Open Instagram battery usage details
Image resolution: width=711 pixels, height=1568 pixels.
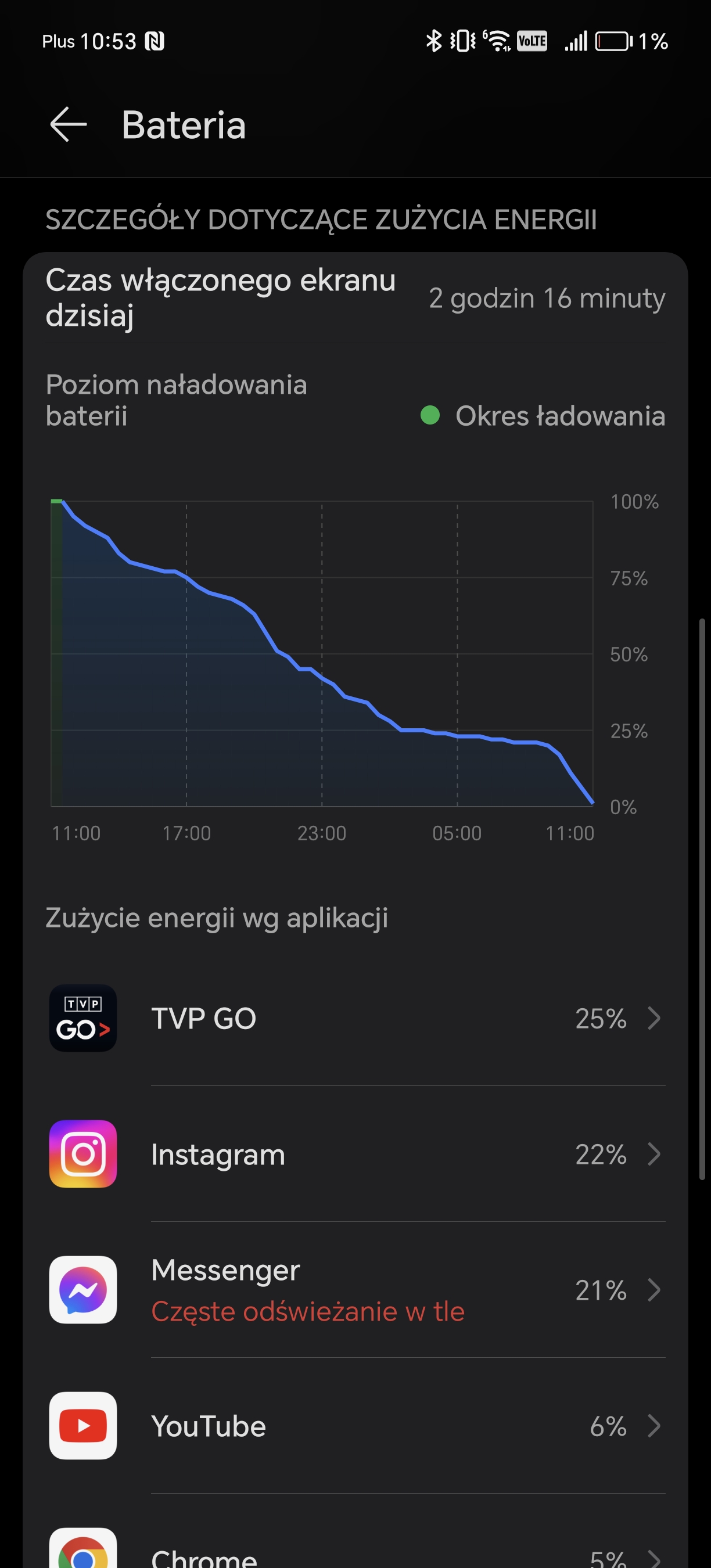355,1153
